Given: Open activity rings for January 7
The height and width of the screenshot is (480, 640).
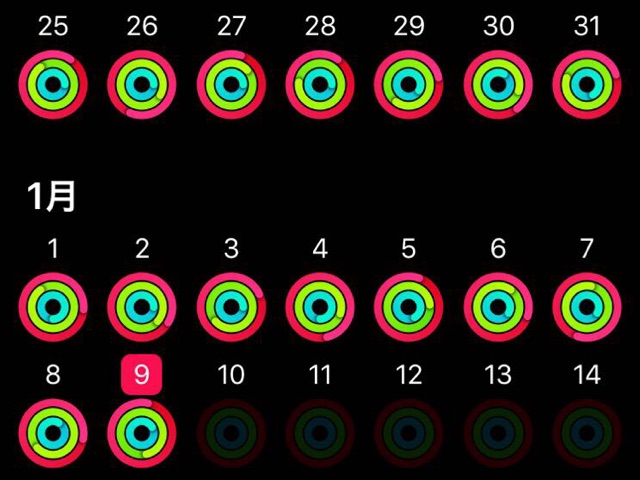Looking at the screenshot, I should click(587, 307).
